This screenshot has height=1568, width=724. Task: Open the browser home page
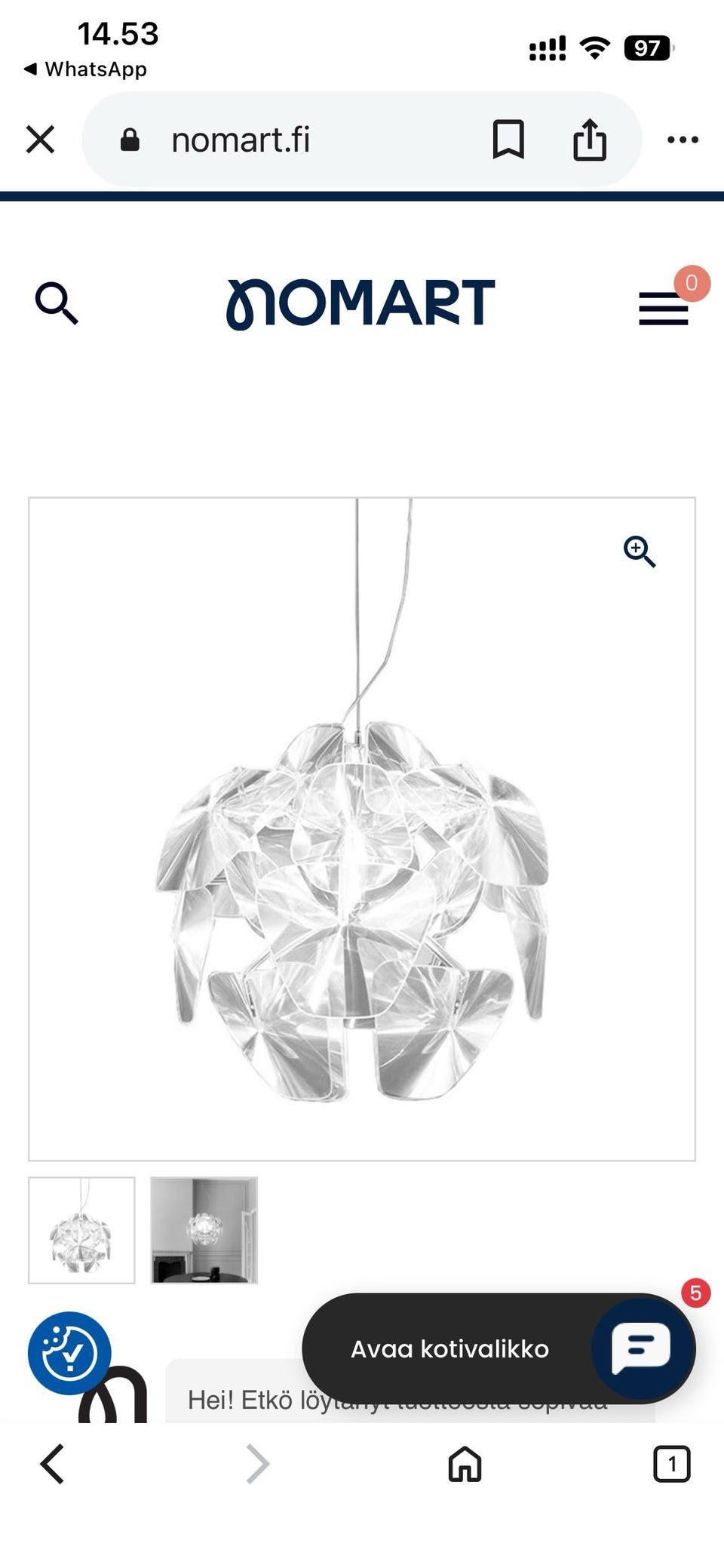tap(465, 1465)
